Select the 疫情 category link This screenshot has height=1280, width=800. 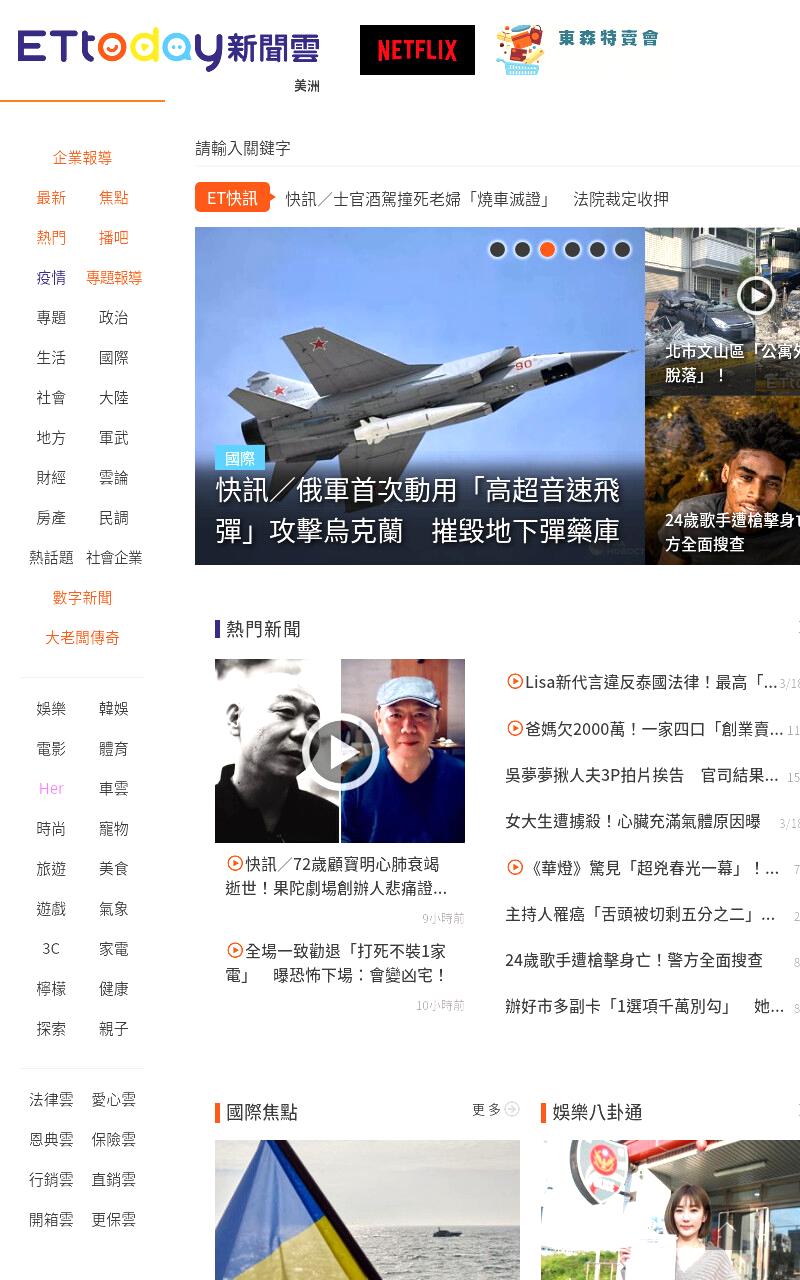[x=51, y=277]
